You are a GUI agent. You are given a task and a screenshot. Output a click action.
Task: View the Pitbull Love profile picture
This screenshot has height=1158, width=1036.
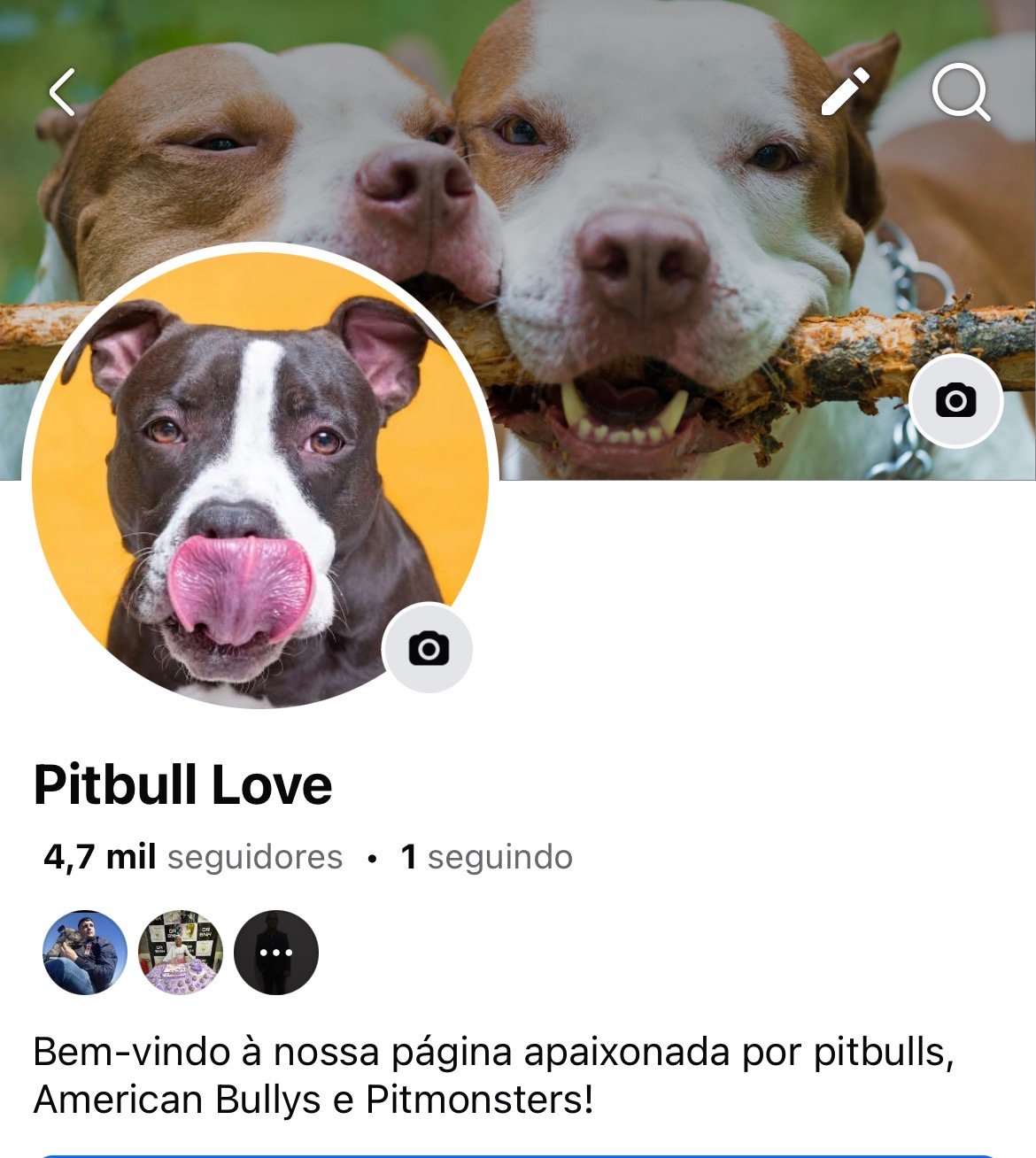[x=248, y=478]
